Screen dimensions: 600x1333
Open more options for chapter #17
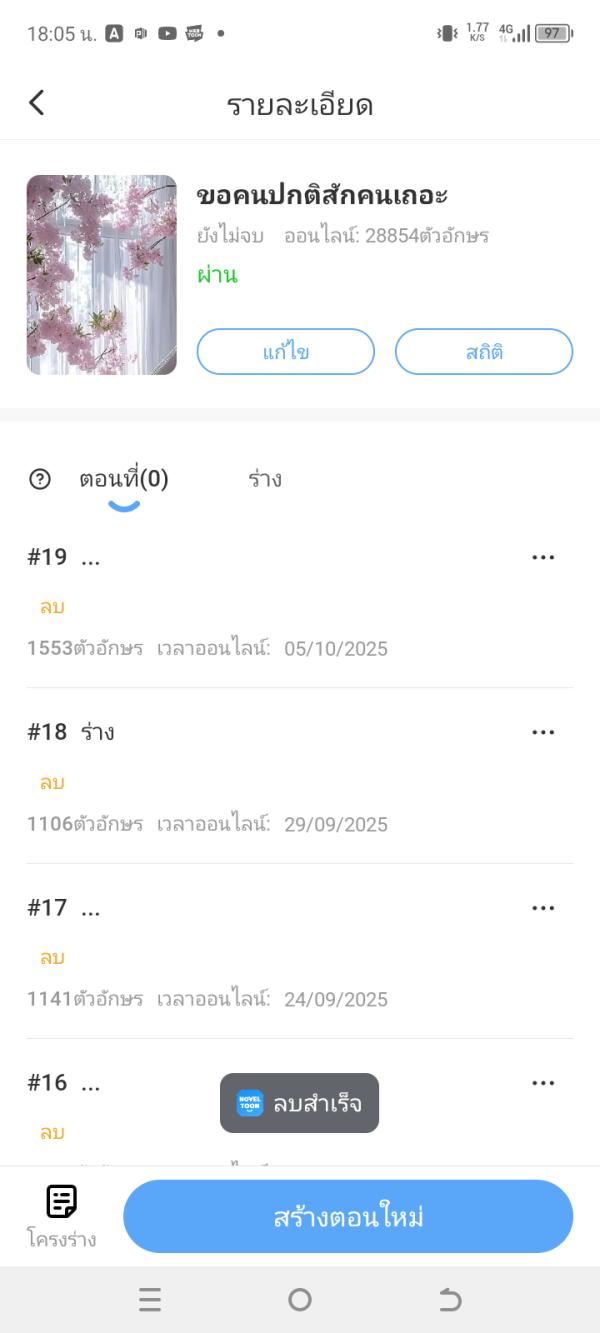click(x=543, y=908)
